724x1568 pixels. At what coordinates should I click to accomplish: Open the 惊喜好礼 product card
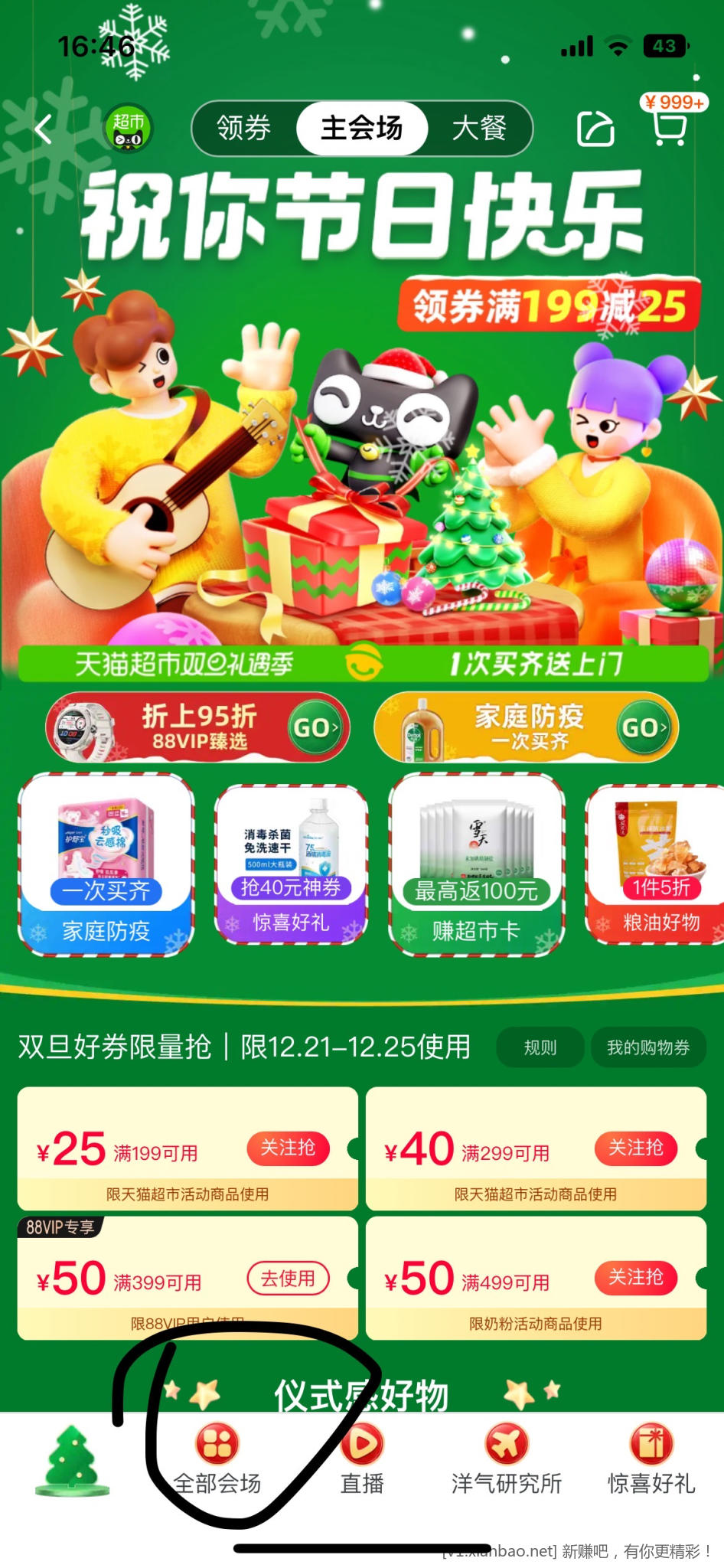click(291, 865)
